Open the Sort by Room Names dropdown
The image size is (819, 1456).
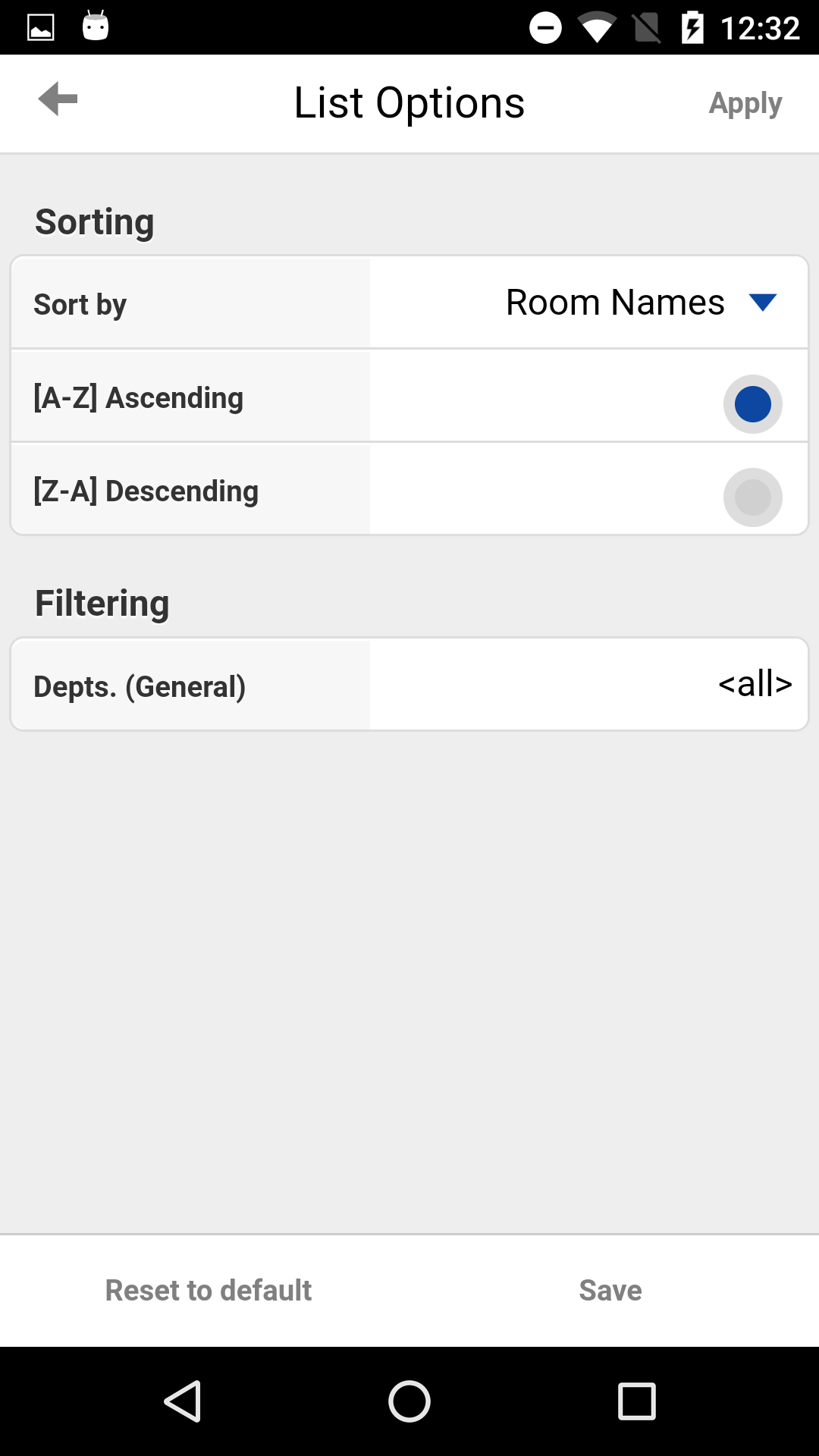588,303
